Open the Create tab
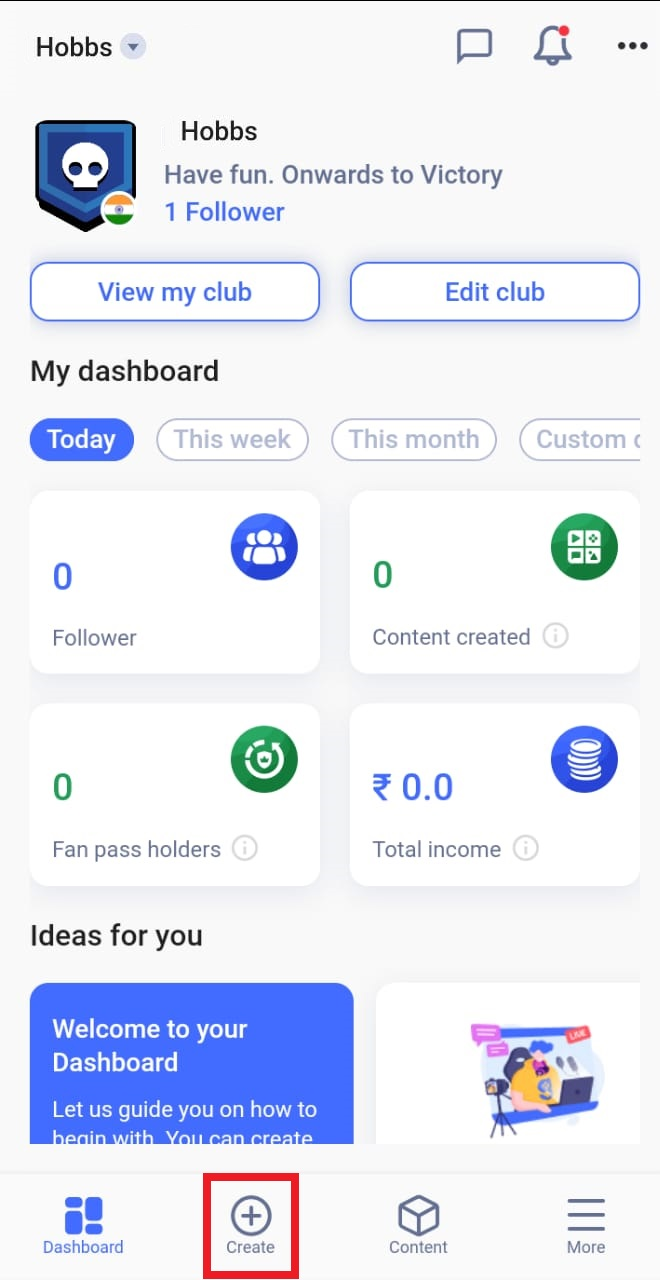Viewport: 660px width, 1281px height. (250, 1226)
